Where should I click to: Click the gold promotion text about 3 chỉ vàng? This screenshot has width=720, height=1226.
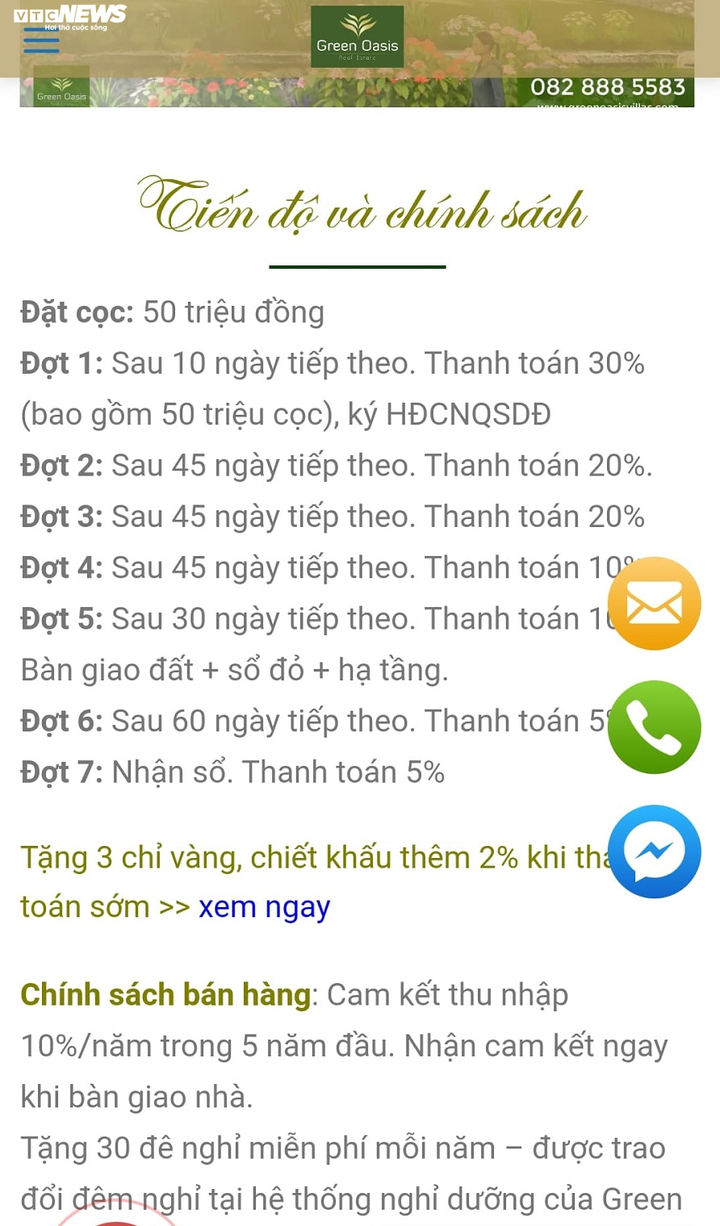tap(300, 857)
